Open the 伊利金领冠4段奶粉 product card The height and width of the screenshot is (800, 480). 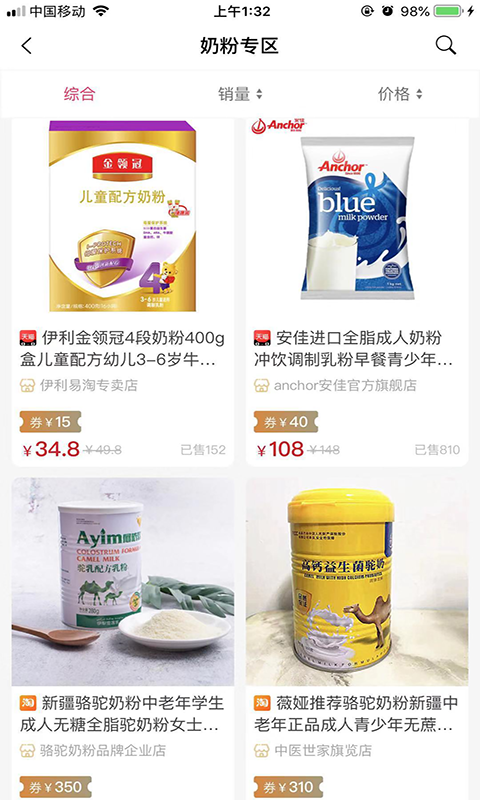[123, 292]
